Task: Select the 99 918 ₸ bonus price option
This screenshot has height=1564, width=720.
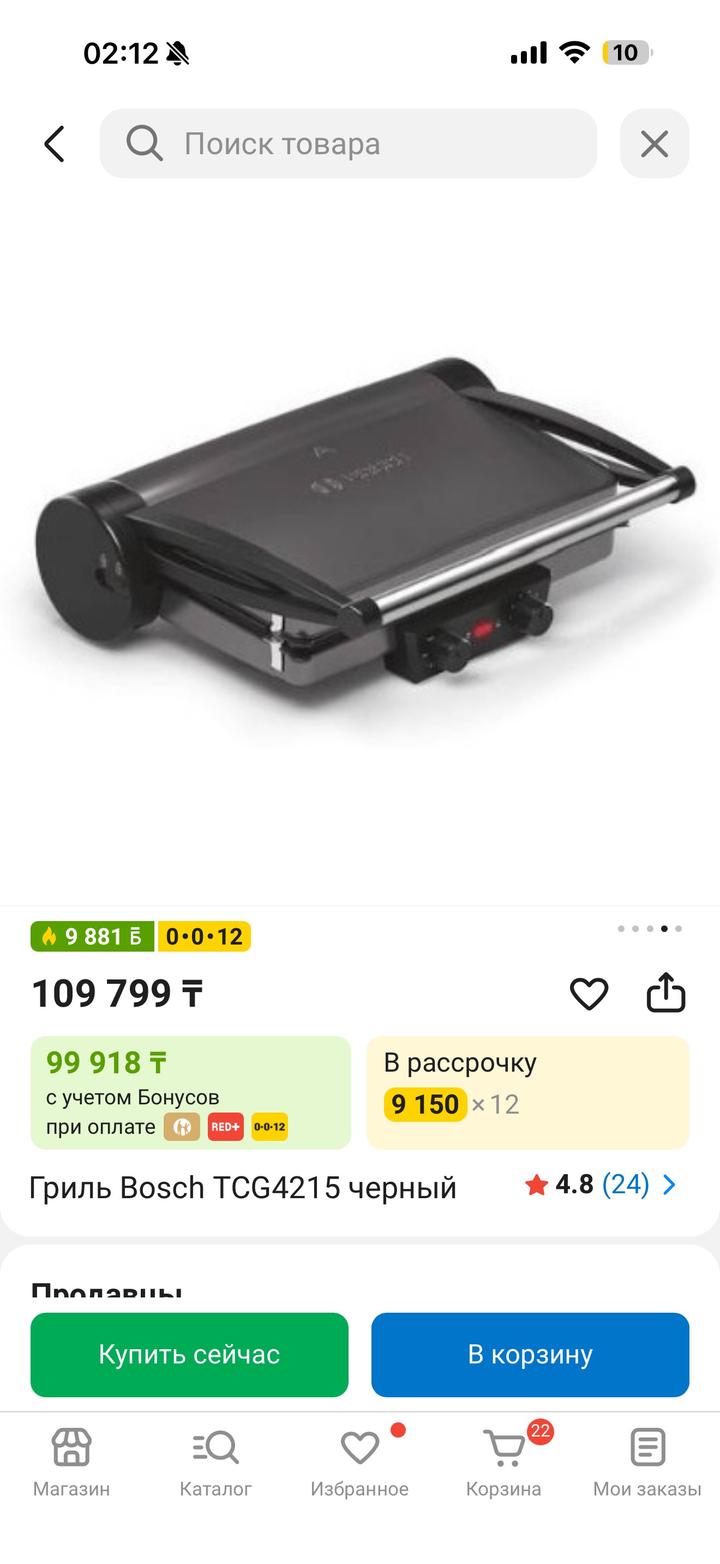Action: tap(190, 1092)
